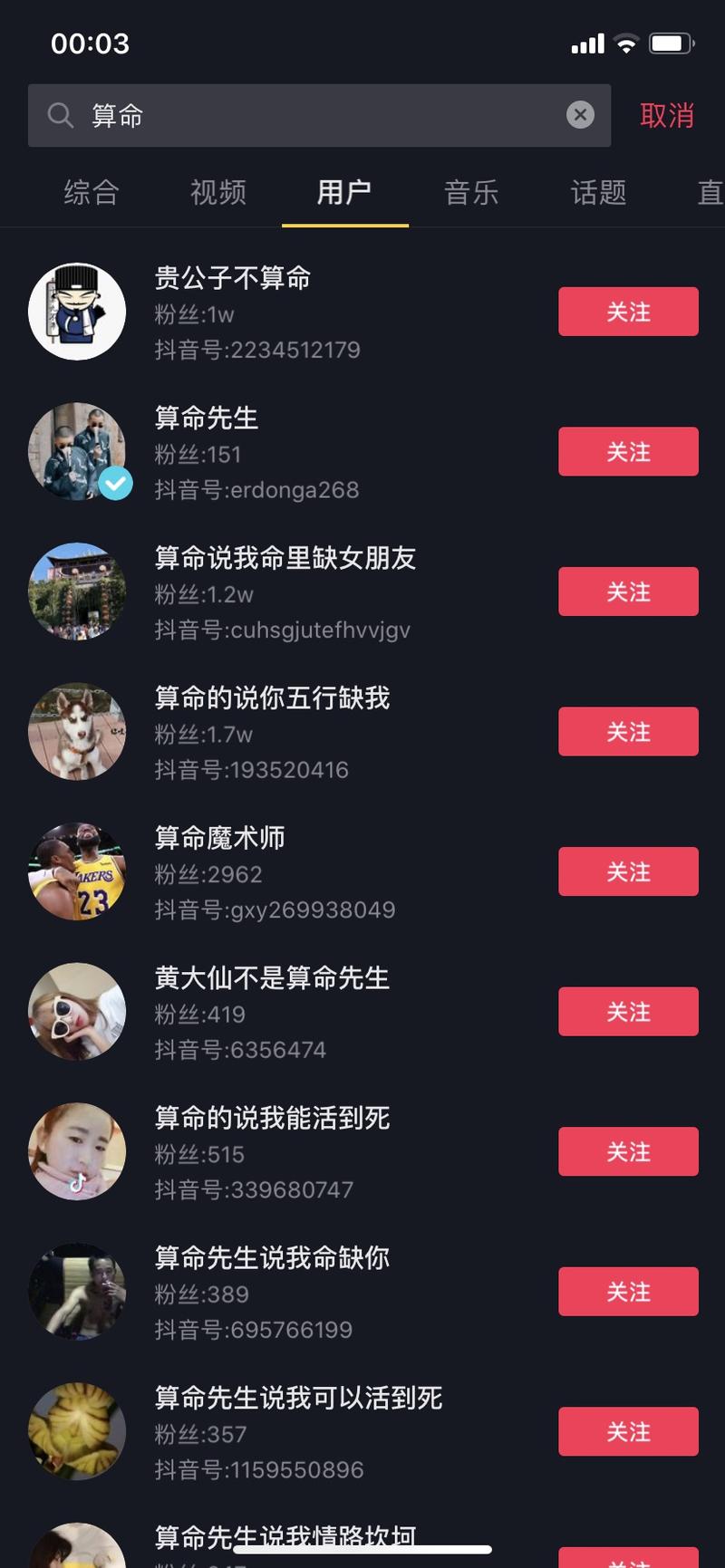725x1568 pixels.
Task: Open the 音乐 search tab
Action: tap(471, 194)
